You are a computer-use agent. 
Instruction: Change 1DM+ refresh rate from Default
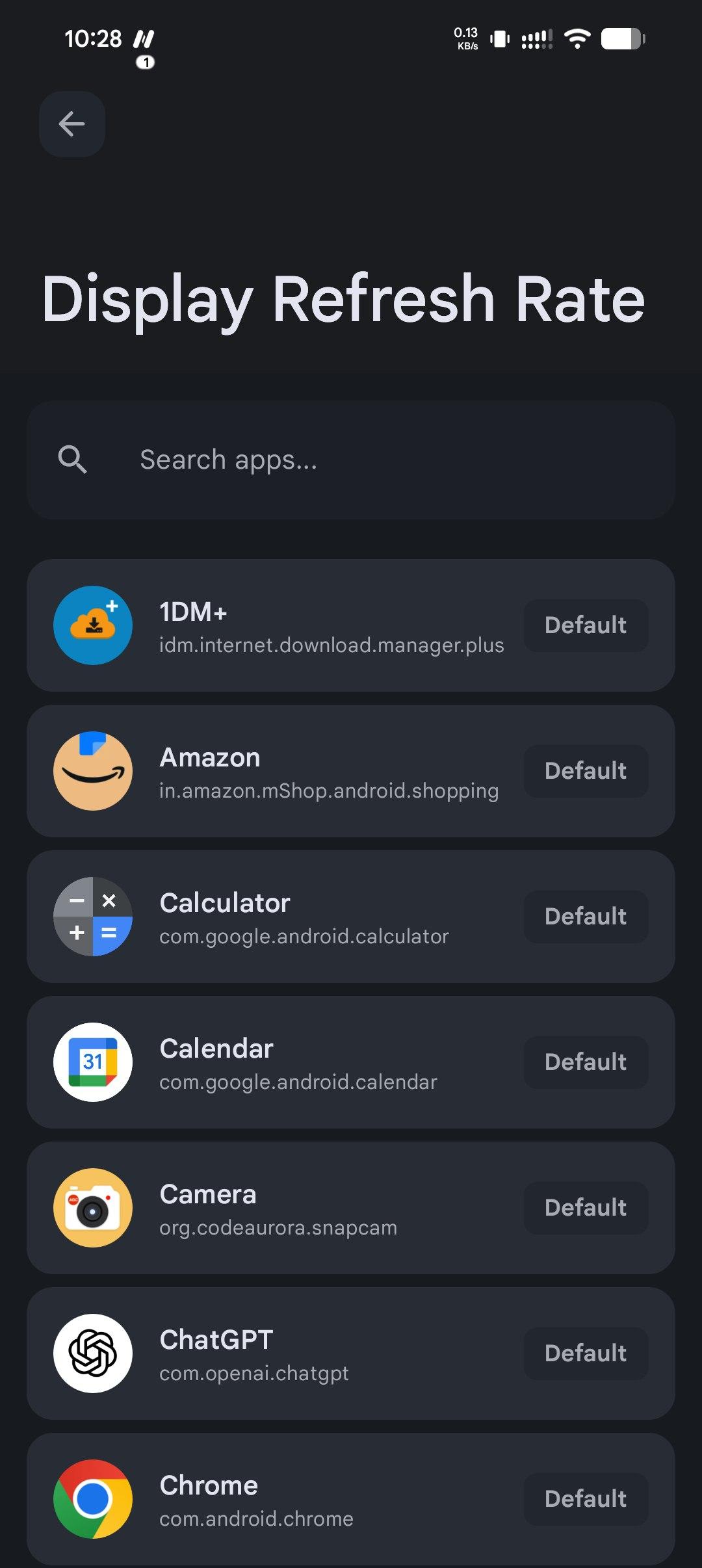586,625
